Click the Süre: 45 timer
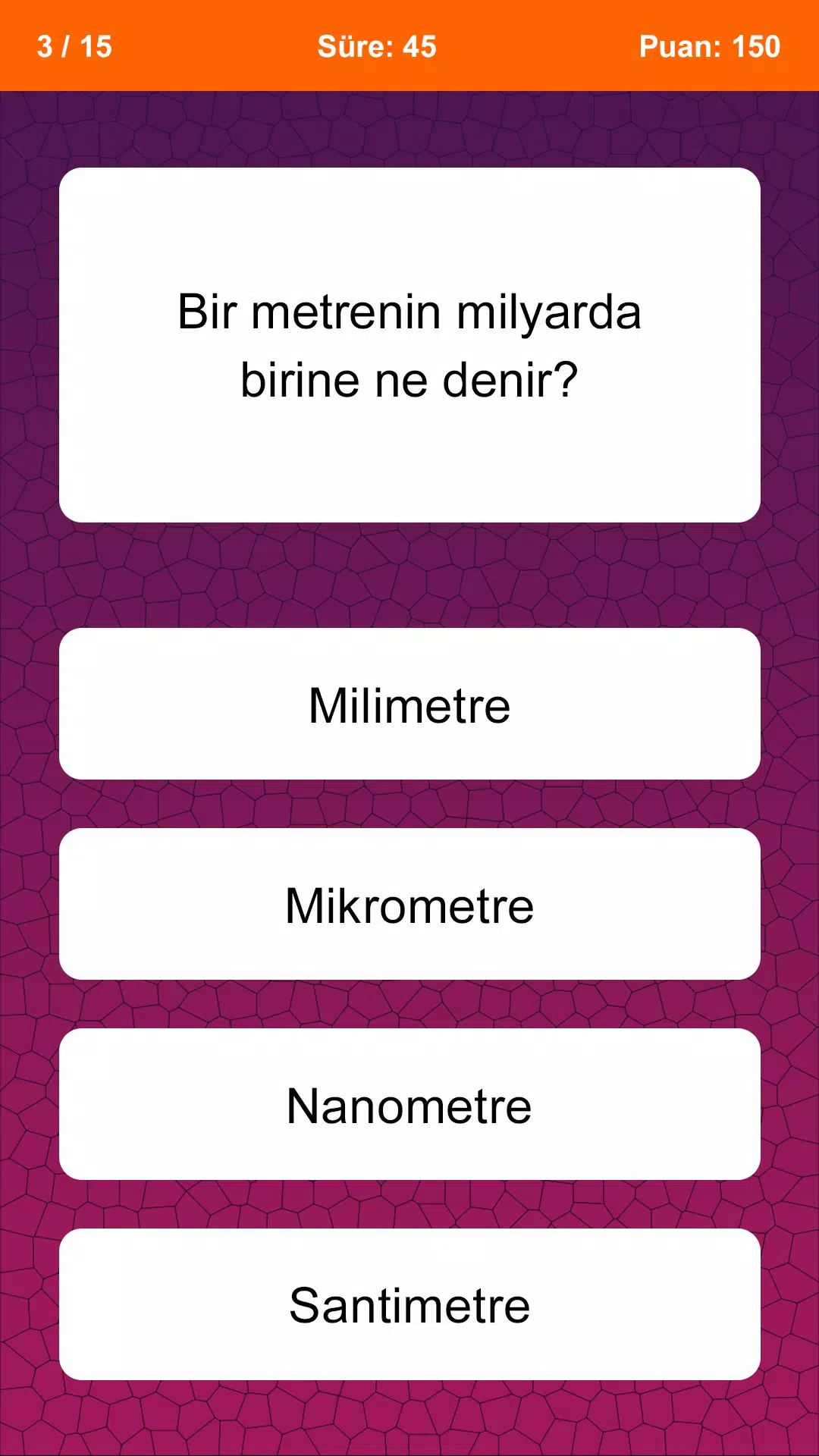This screenshot has width=819, height=1456. (x=377, y=45)
